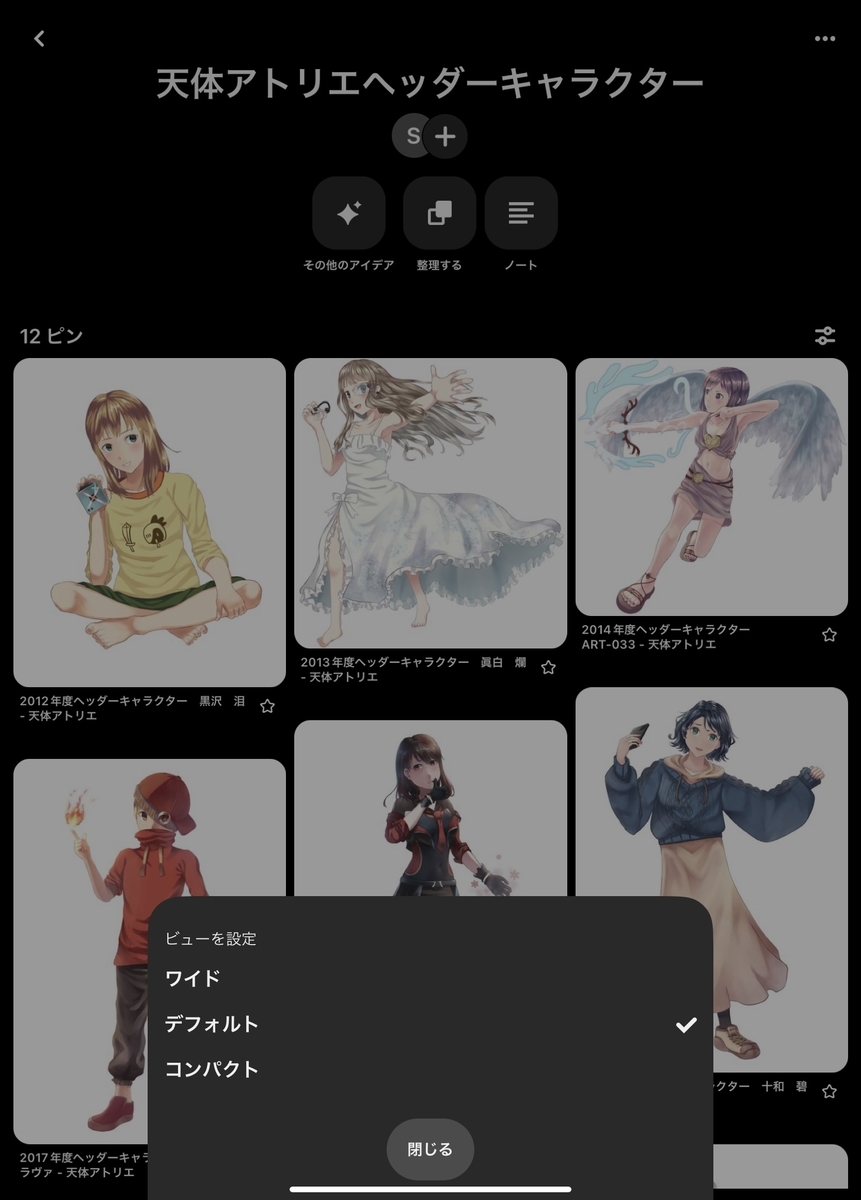The width and height of the screenshot is (861, 1200).
Task: Open the 十和 碧 character pin
Action: pyautogui.click(x=711, y=878)
